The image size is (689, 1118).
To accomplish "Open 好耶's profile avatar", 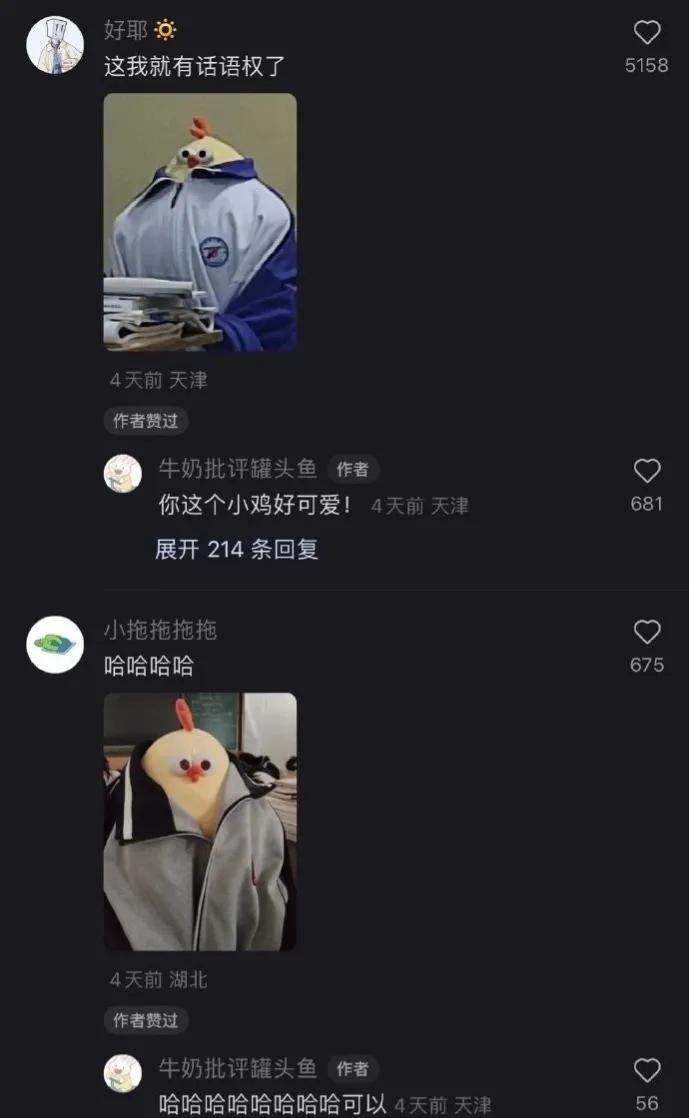I will coord(55,45).
